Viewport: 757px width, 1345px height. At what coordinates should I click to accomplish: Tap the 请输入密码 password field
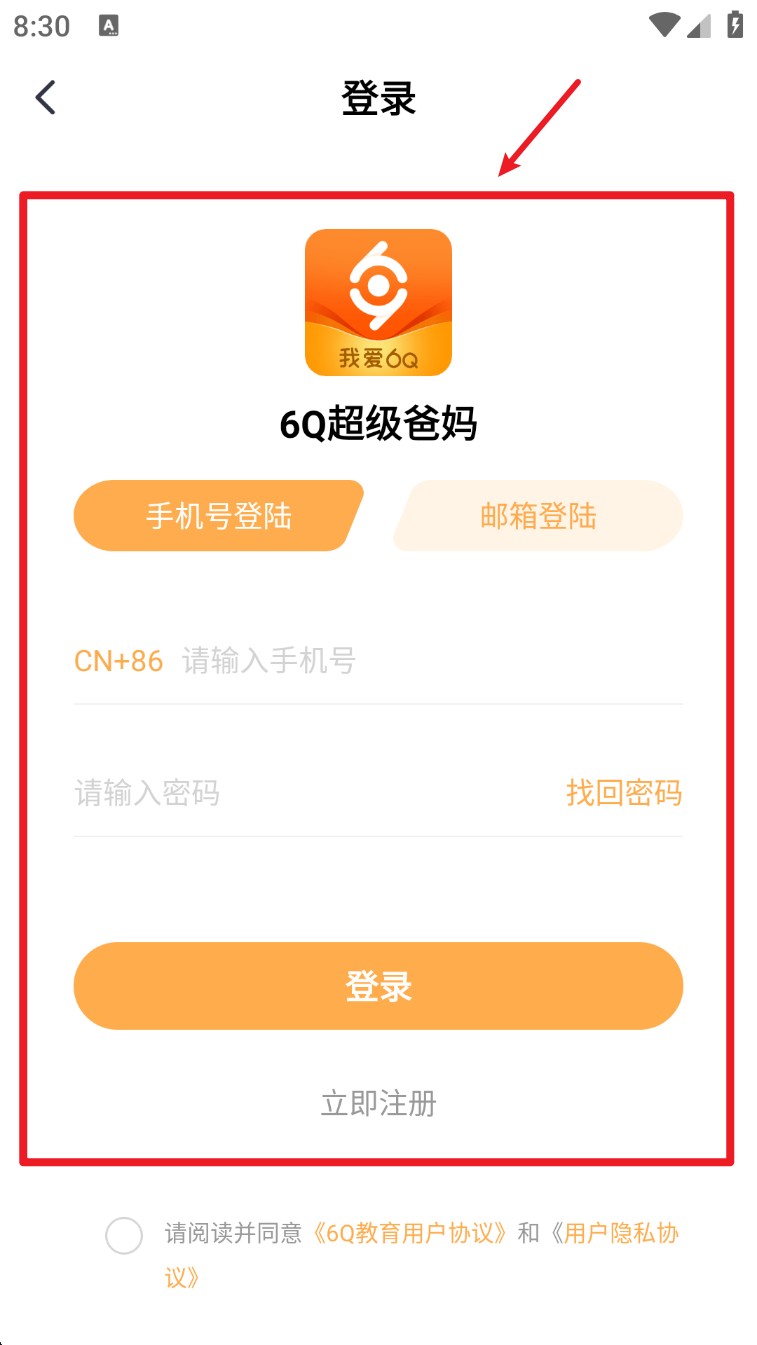[x=300, y=794]
